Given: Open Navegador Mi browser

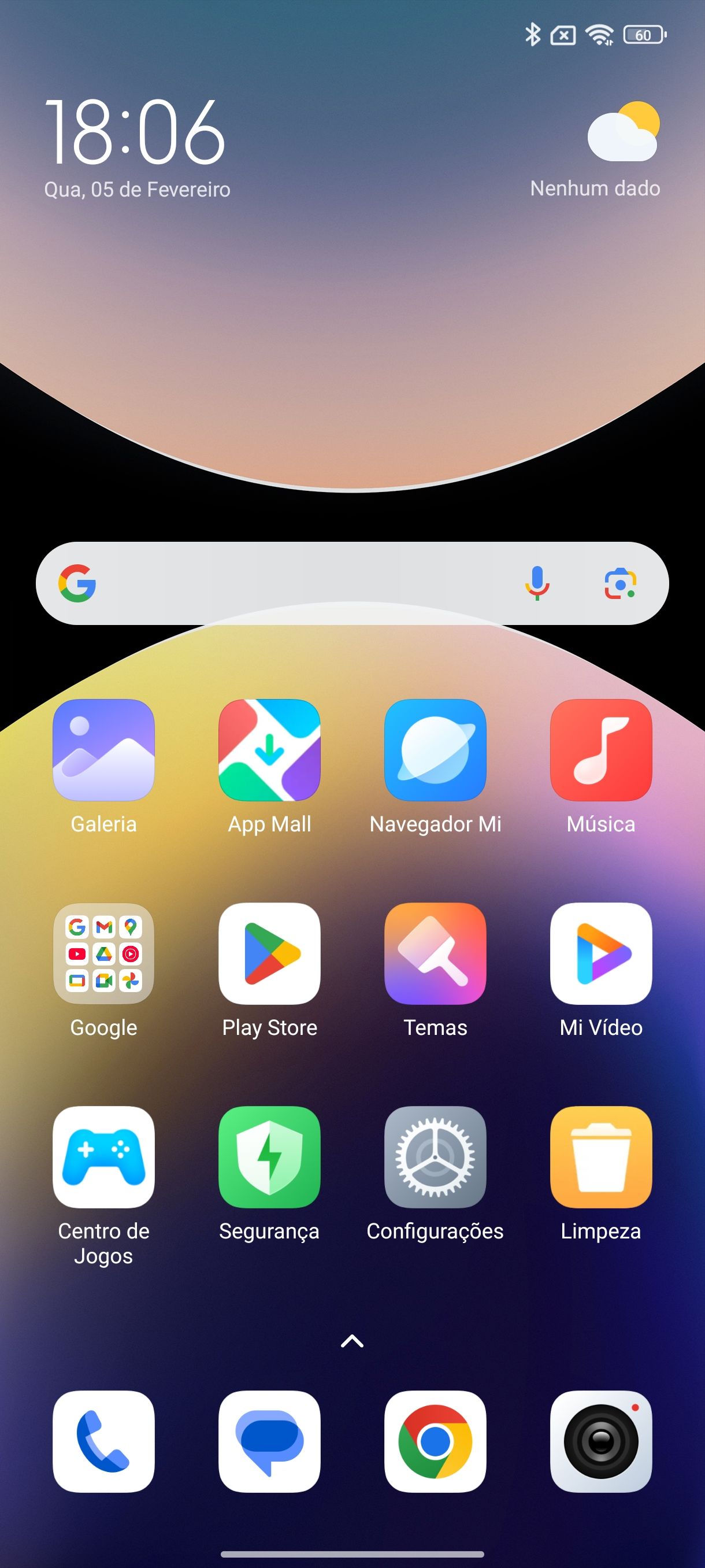Looking at the screenshot, I should (435, 750).
